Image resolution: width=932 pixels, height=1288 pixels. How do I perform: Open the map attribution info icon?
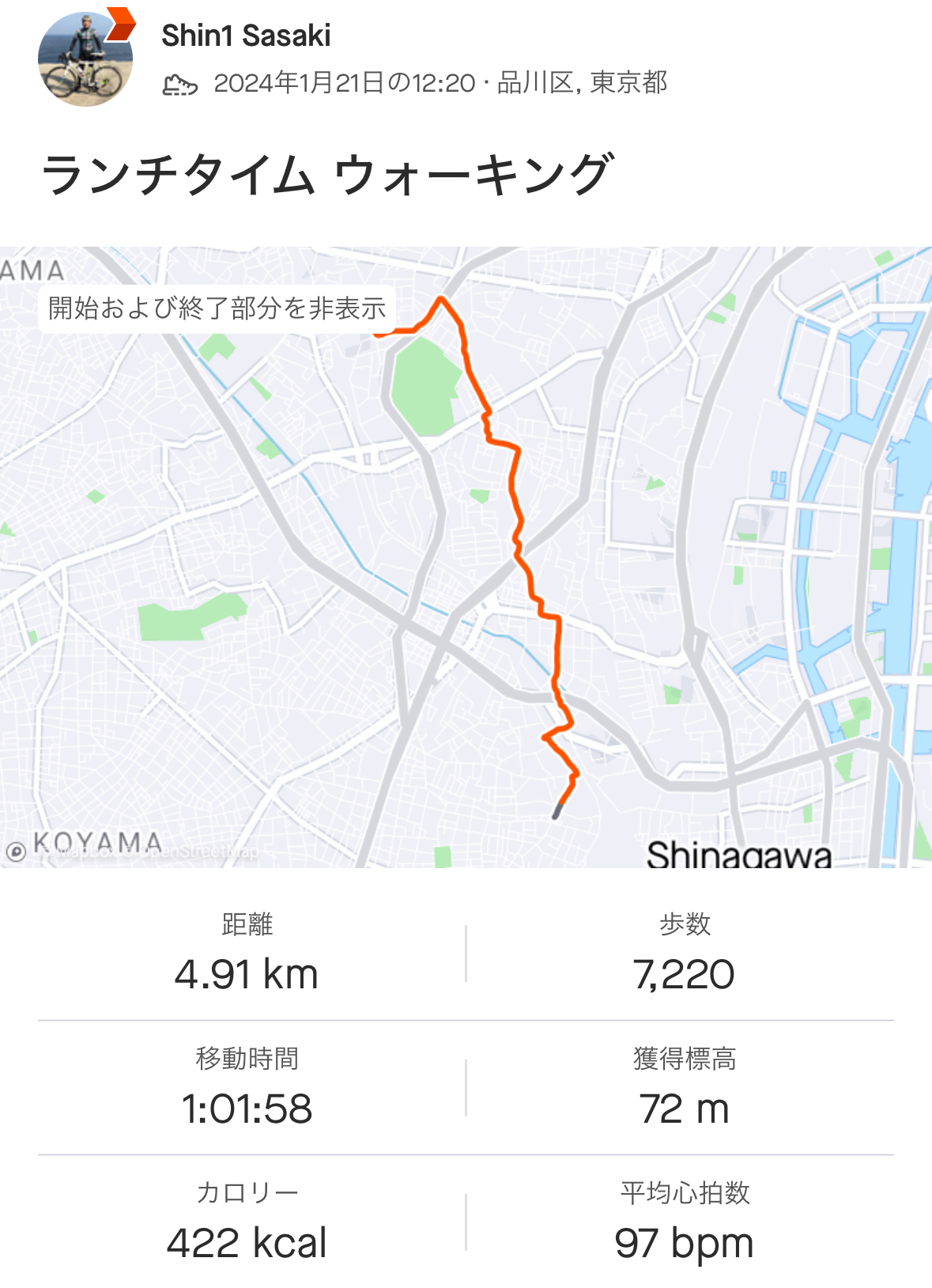coord(16,852)
